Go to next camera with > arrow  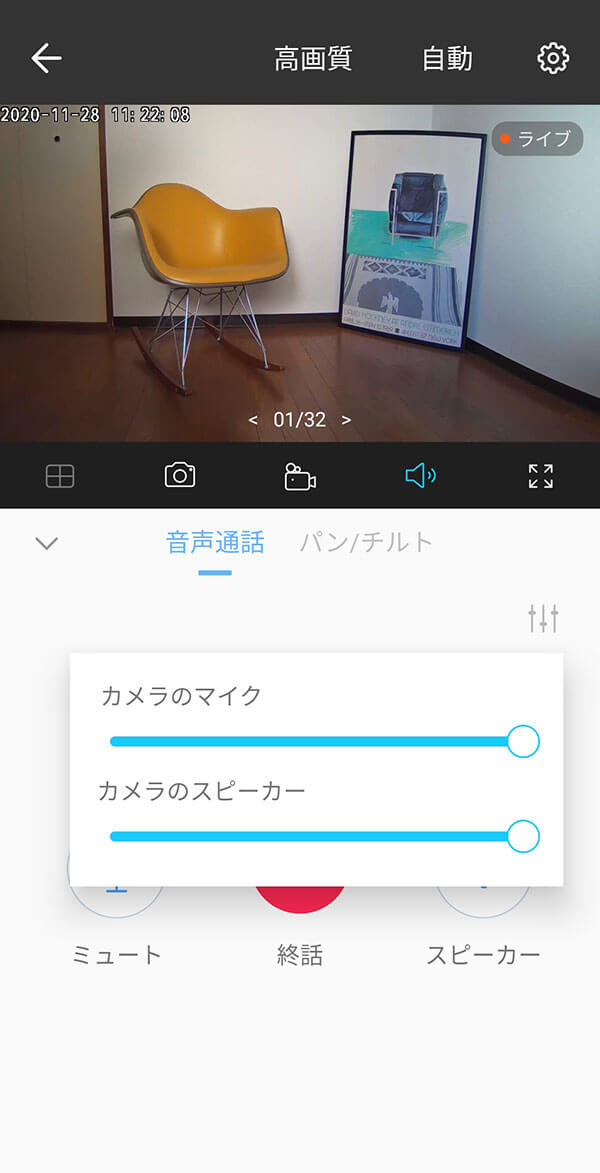(346, 420)
